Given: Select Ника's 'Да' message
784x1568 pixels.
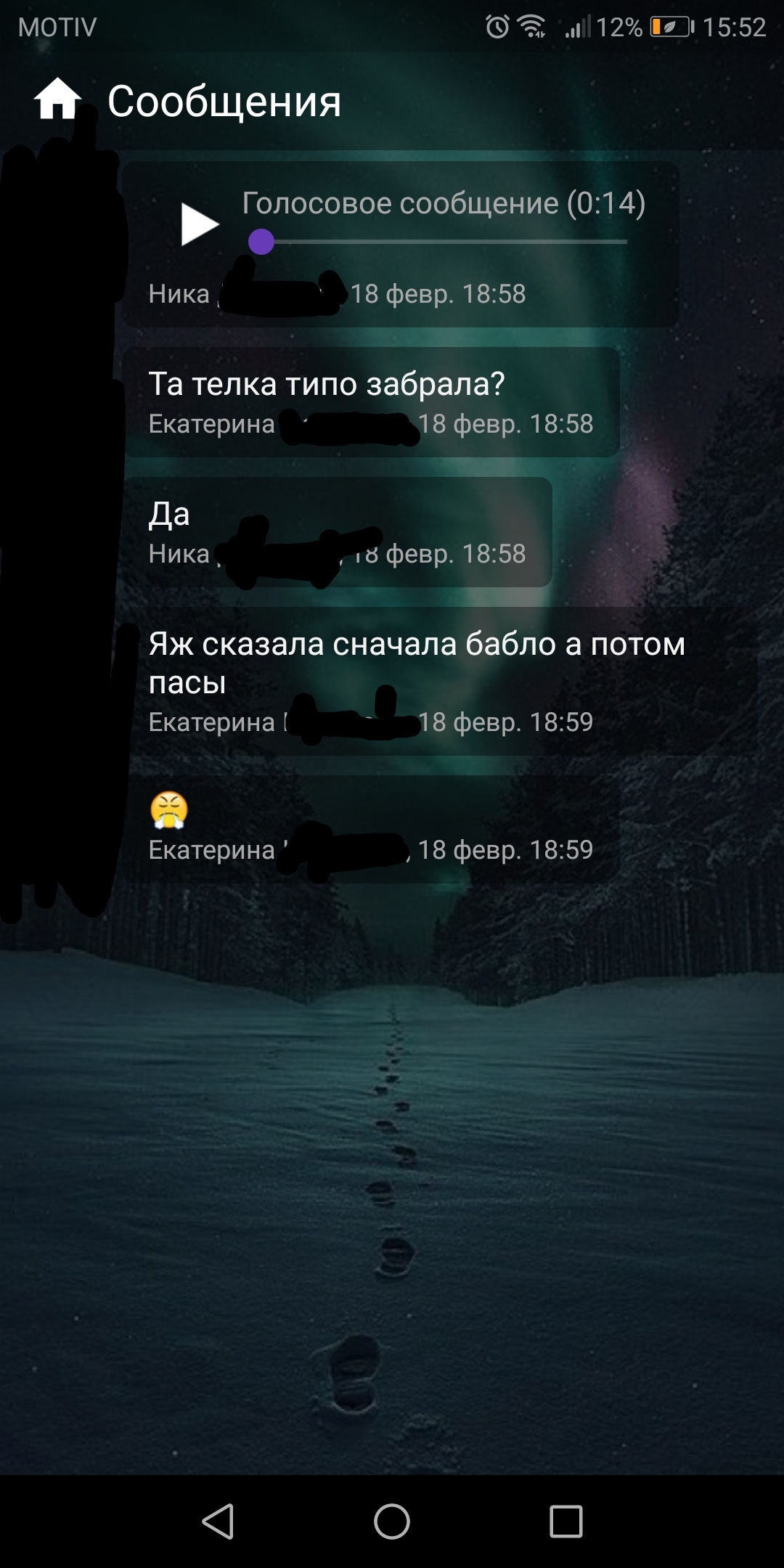Looking at the screenshot, I should click(338, 532).
